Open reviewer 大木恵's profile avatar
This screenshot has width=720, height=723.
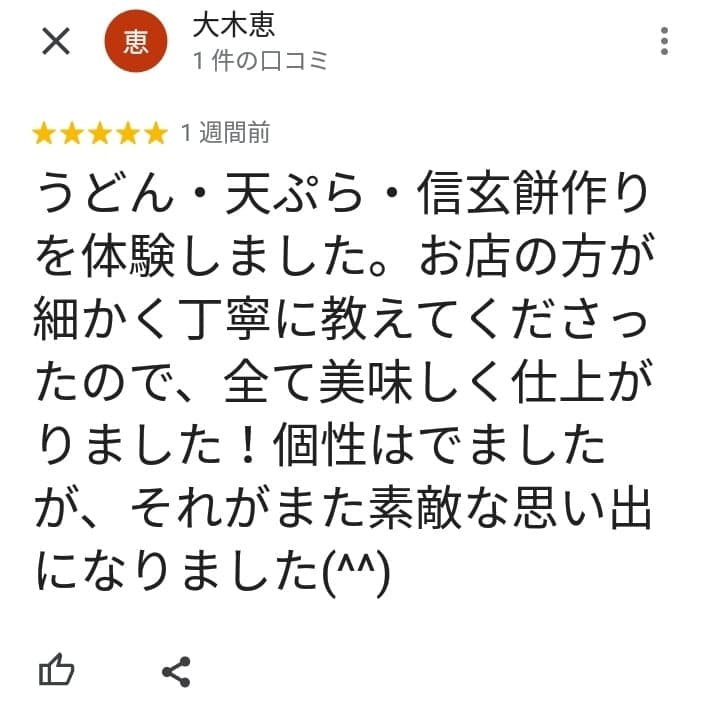click(136, 42)
